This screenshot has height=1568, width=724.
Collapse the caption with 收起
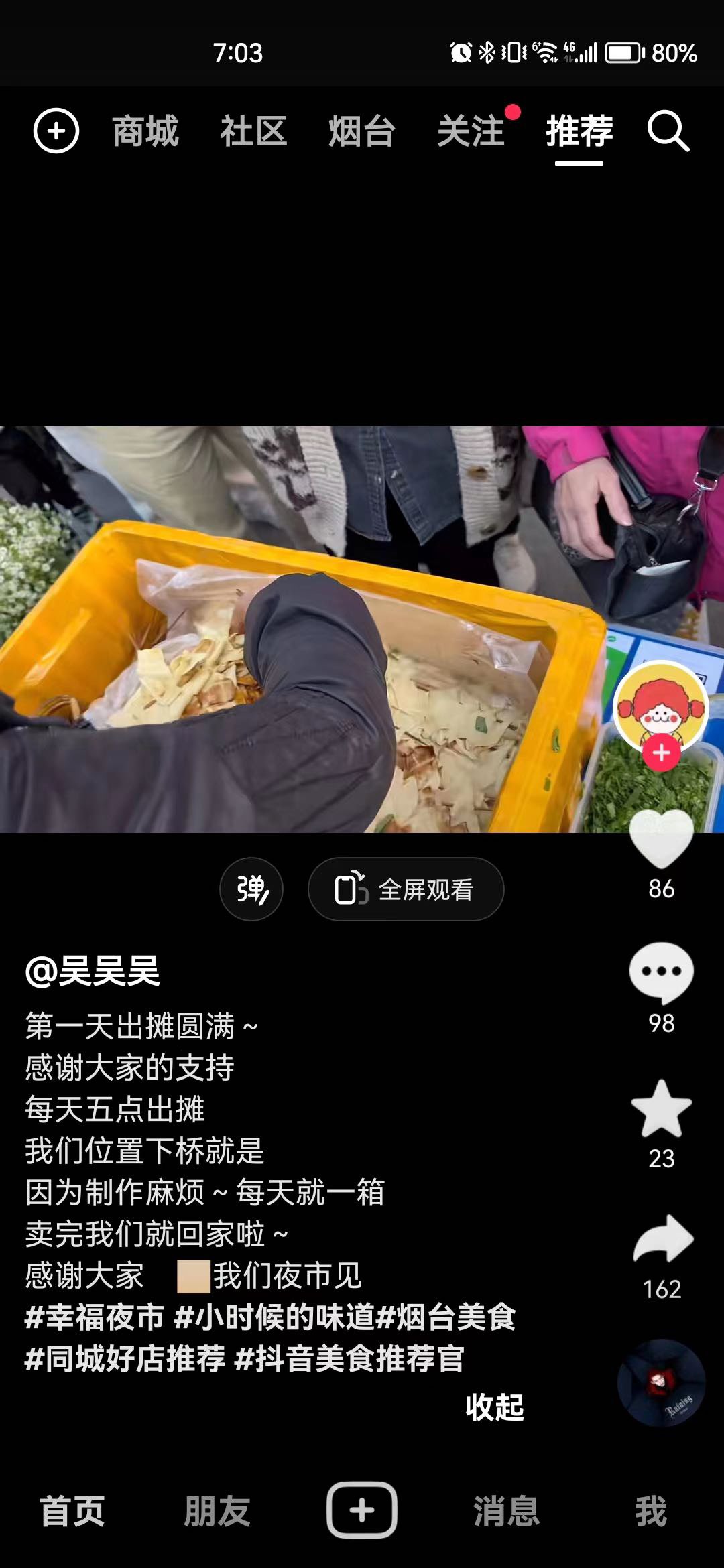[494, 1407]
